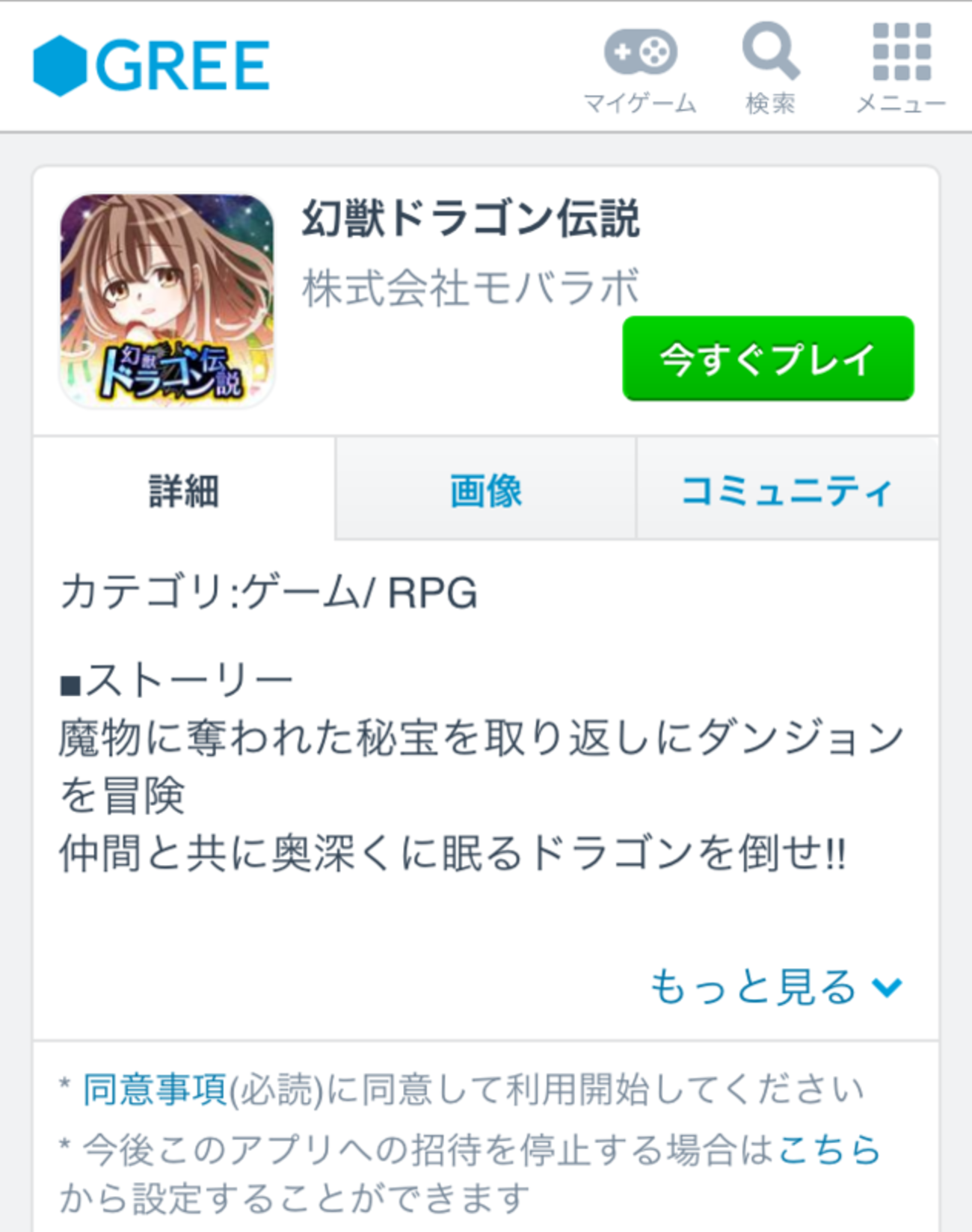The height and width of the screenshot is (1232, 972).
Task: Open the 検索 search icon
Action: 770,69
